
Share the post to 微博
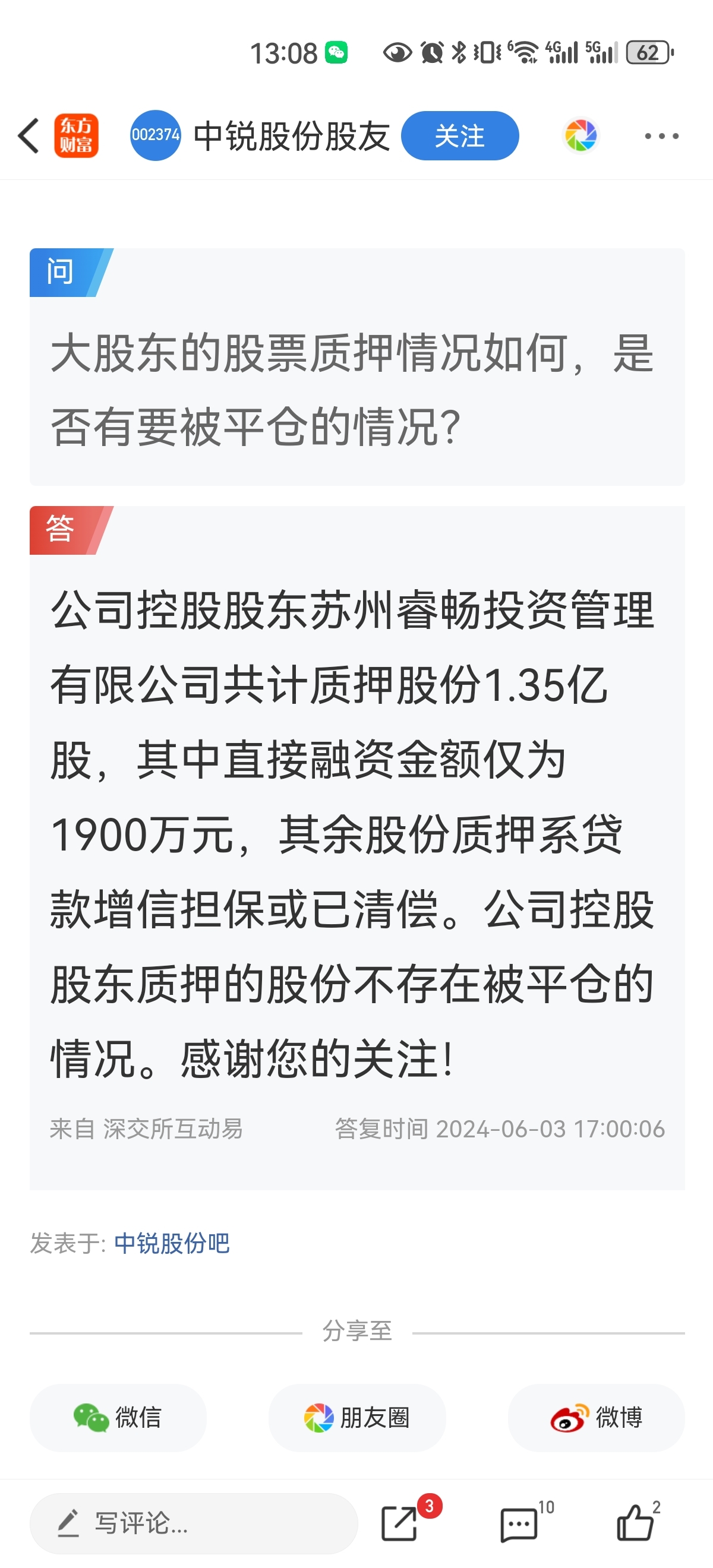coord(595,1419)
